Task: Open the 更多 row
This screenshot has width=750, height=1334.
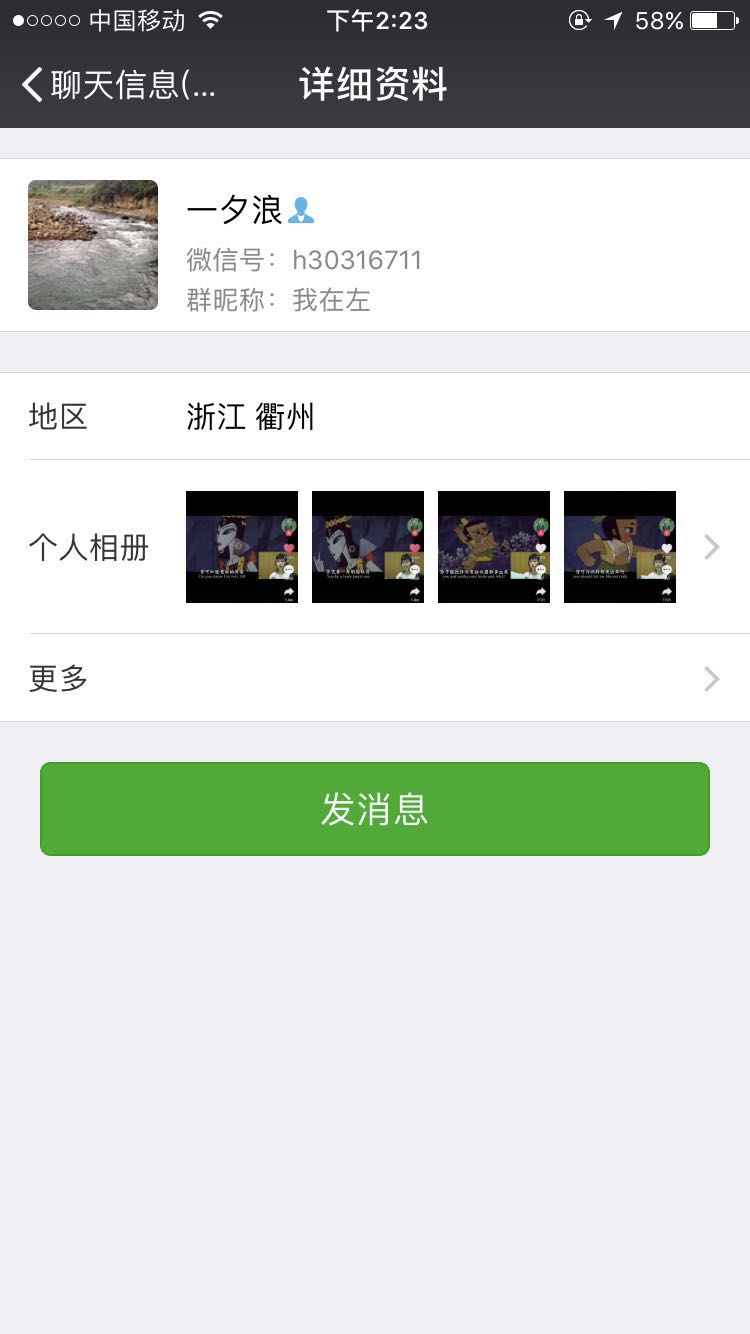Action: click(375, 679)
